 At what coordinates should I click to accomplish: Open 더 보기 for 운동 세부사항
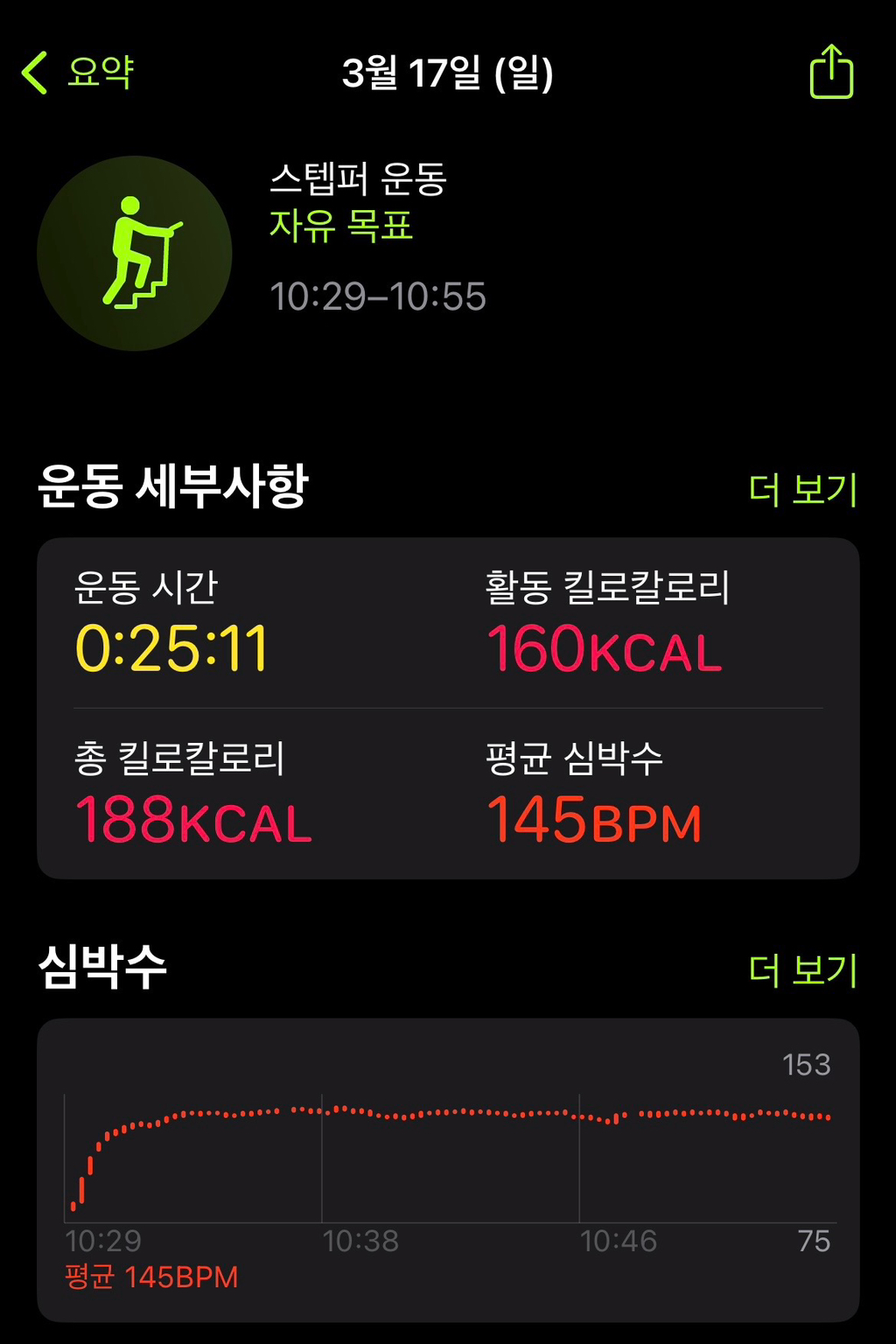802,489
